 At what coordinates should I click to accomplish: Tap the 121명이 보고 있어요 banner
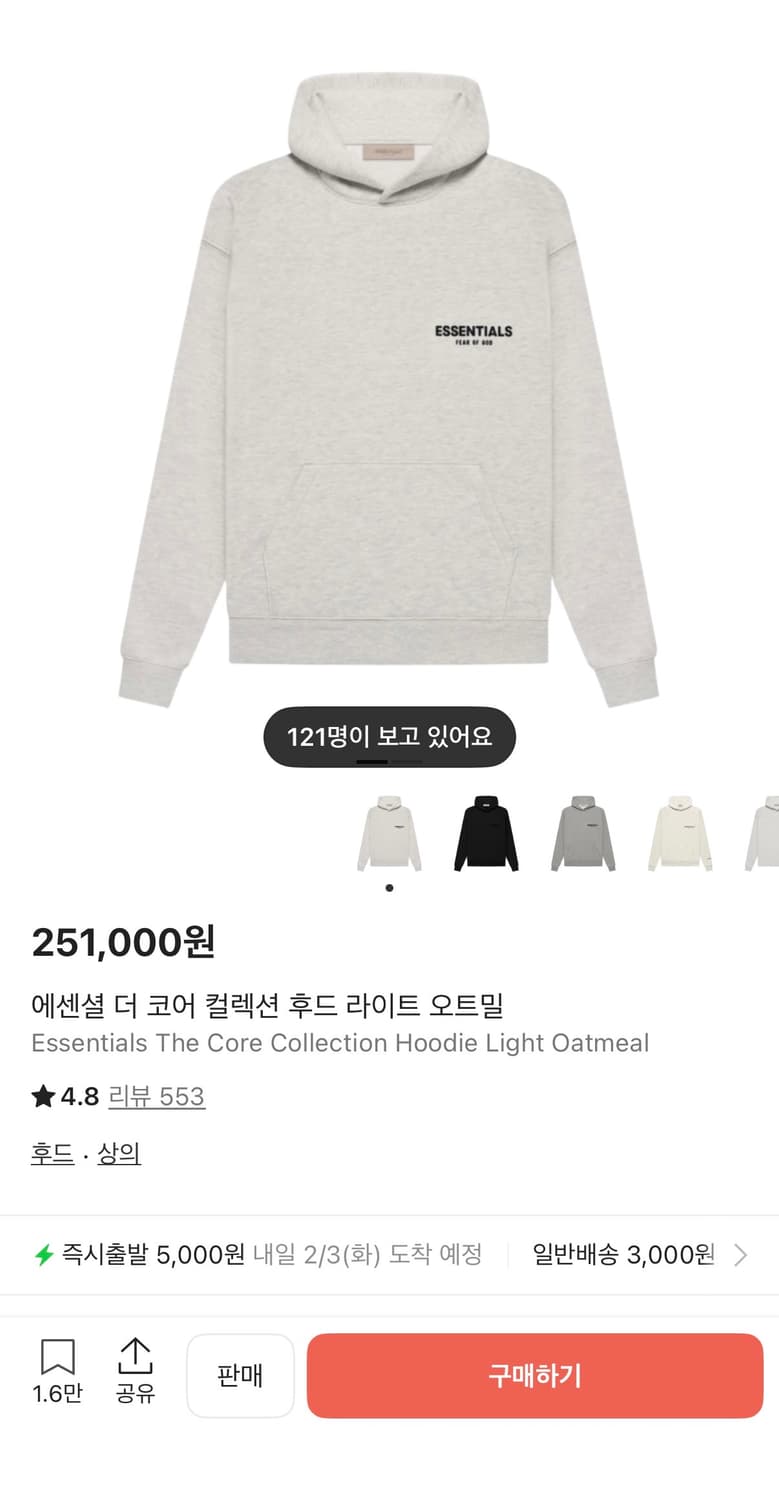(389, 735)
